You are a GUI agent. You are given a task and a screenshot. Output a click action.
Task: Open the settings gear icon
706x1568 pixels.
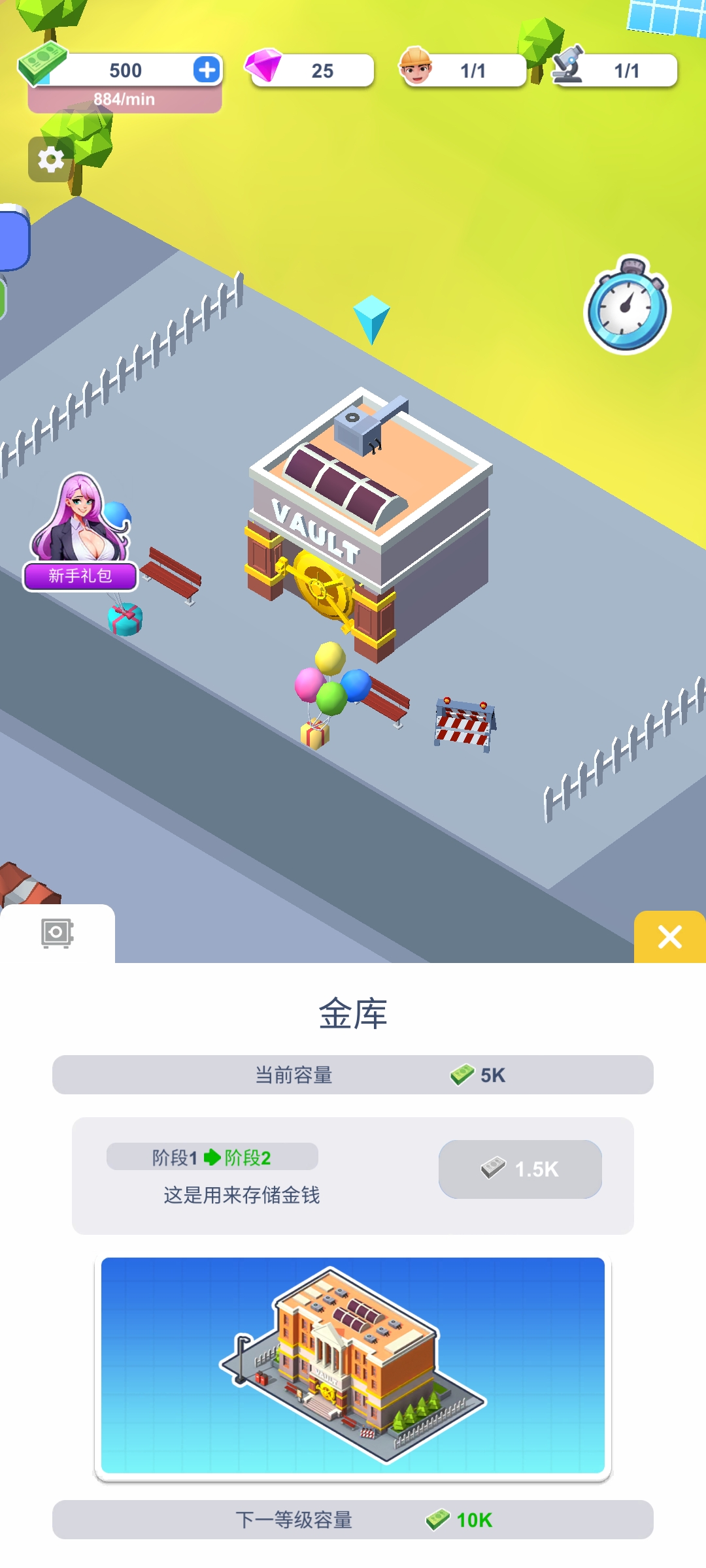coord(50,160)
